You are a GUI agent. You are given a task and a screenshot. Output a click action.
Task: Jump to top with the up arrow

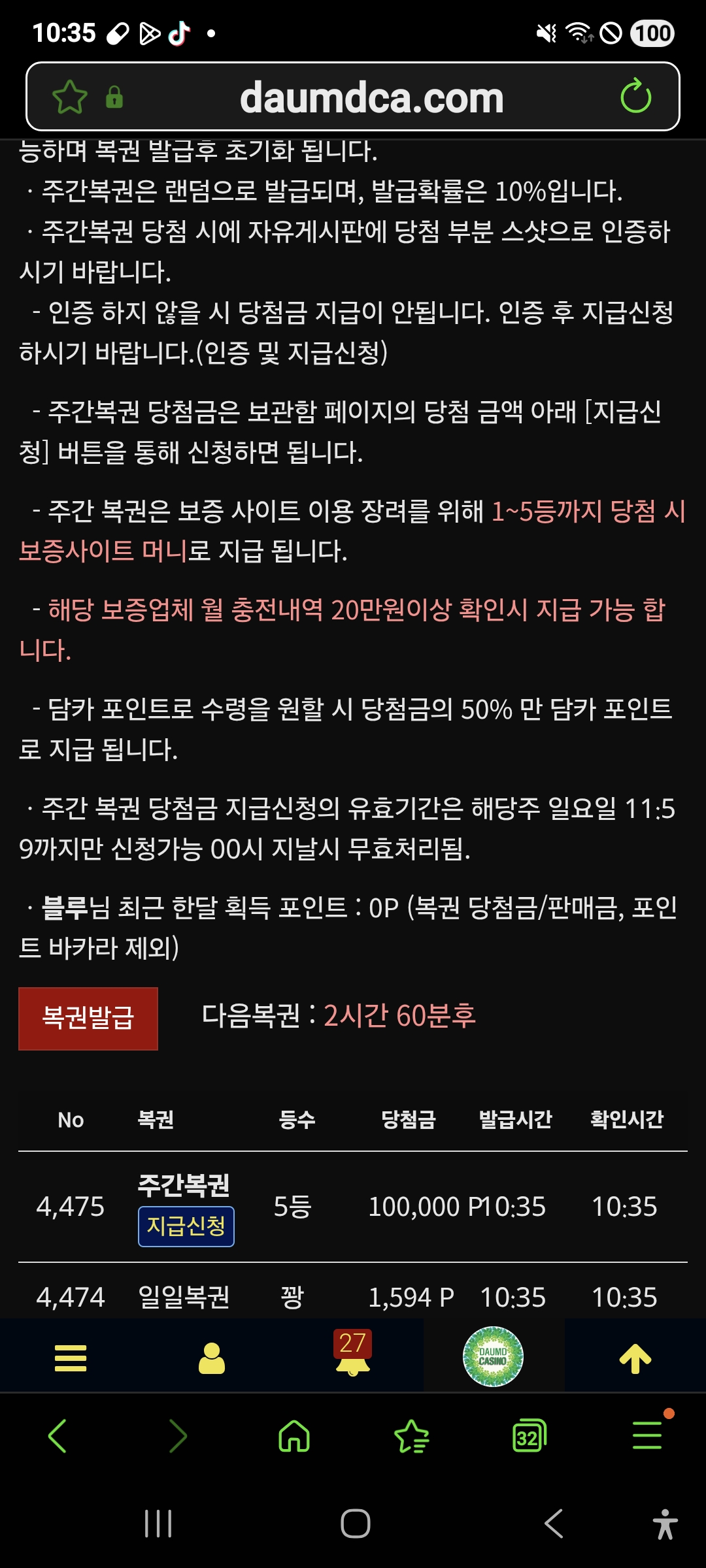coord(635,1358)
